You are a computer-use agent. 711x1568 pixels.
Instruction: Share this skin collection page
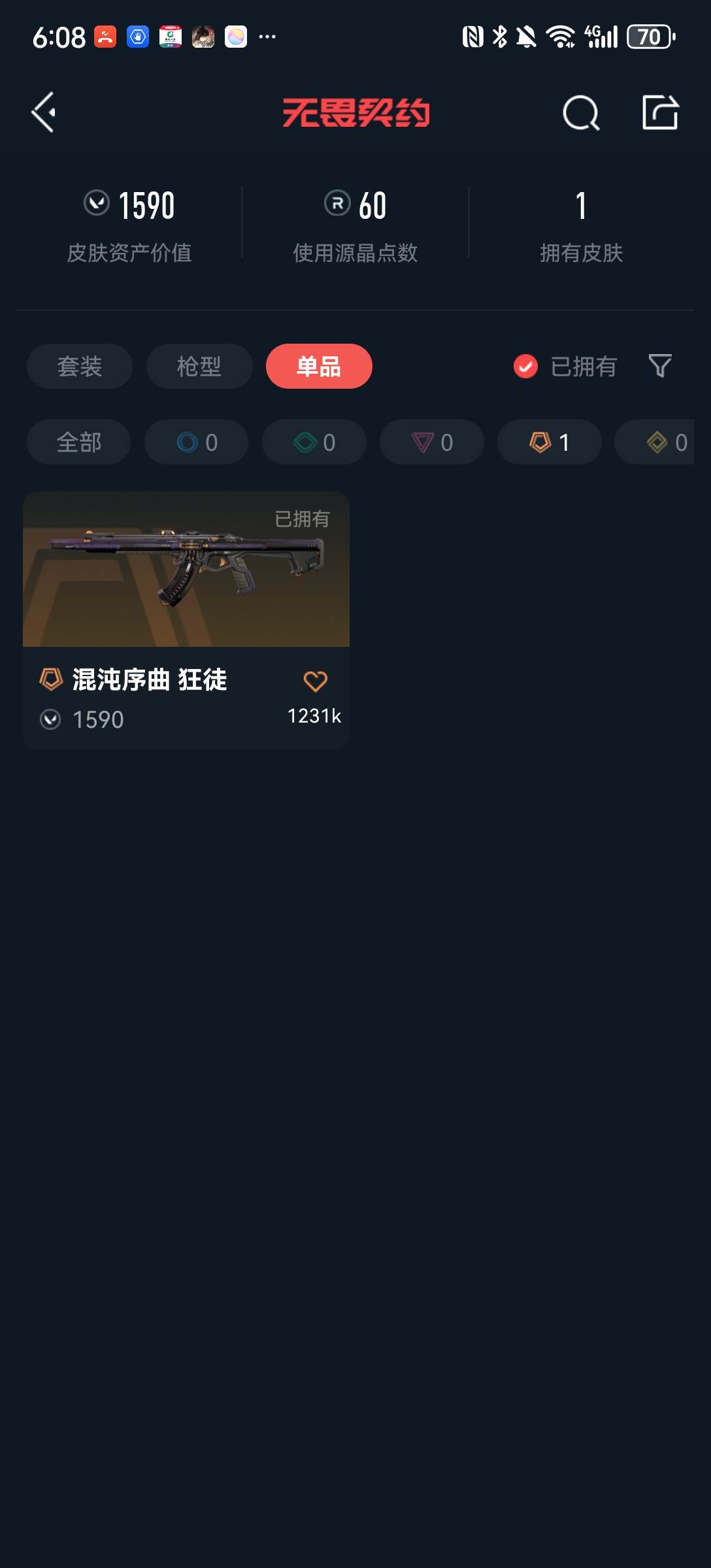(660, 112)
